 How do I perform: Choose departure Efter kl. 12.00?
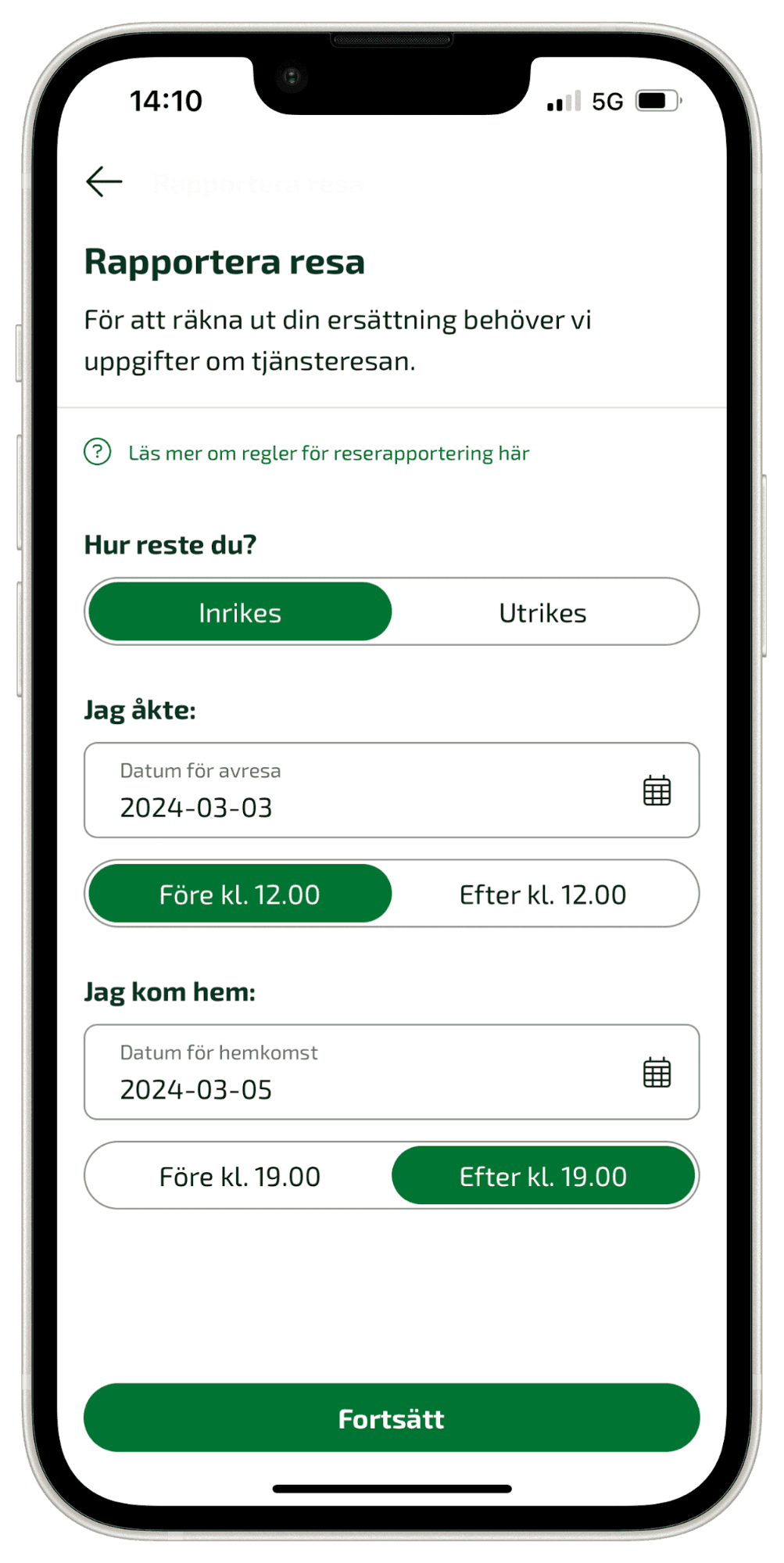tap(542, 894)
